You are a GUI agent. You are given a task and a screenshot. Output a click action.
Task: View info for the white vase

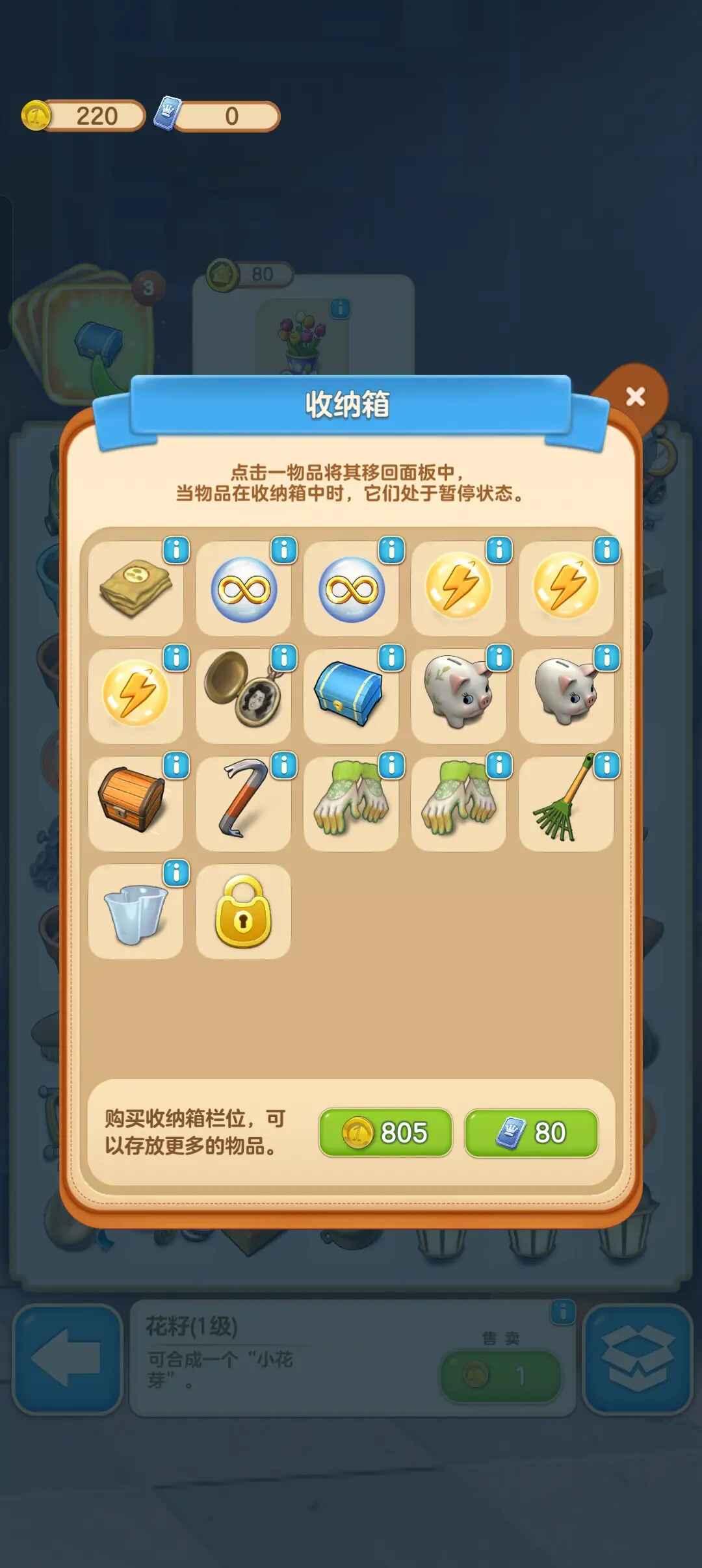click(175, 873)
